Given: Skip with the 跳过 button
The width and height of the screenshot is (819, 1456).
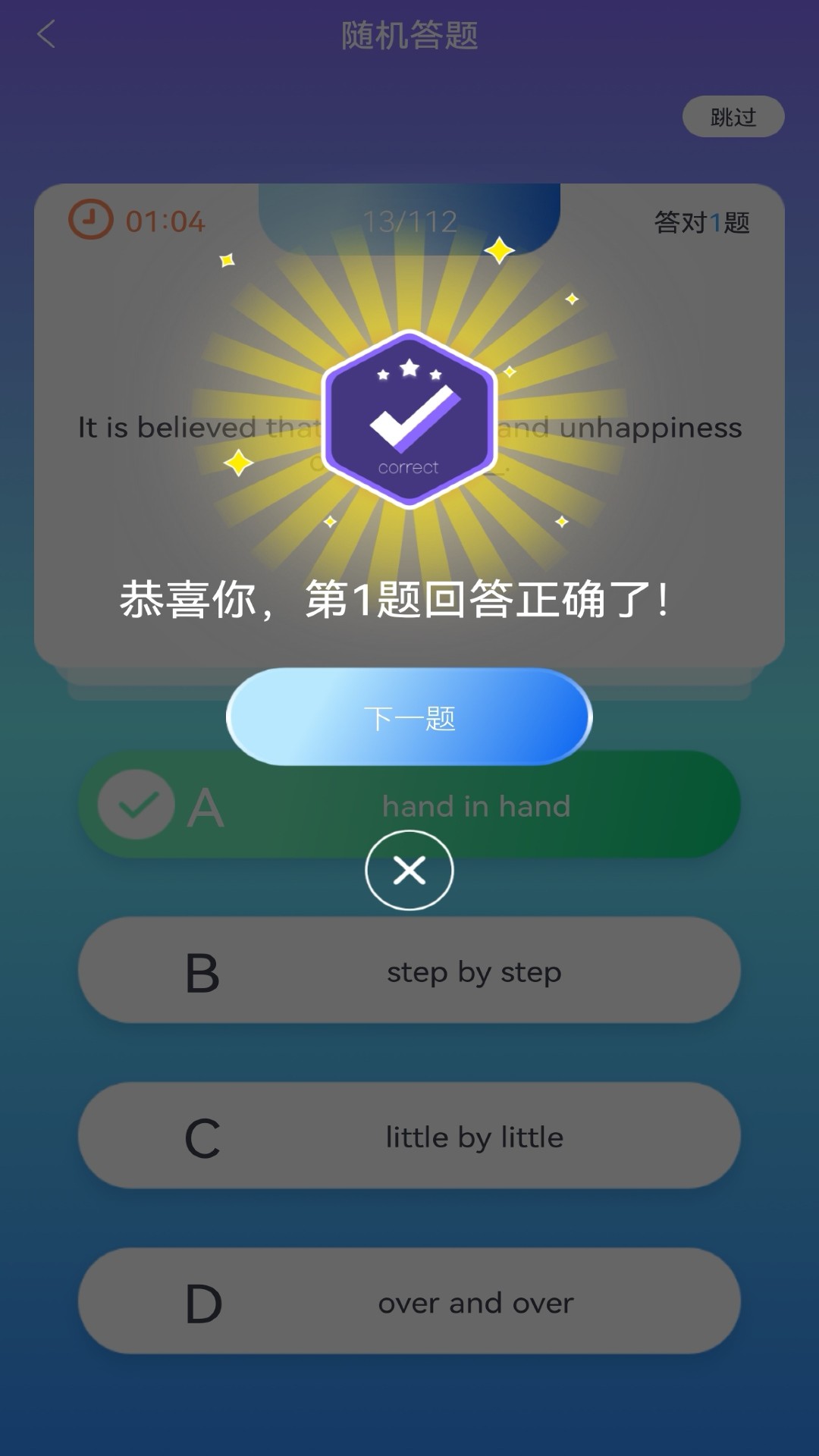Looking at the screenshot, I should tap(733, 117).
